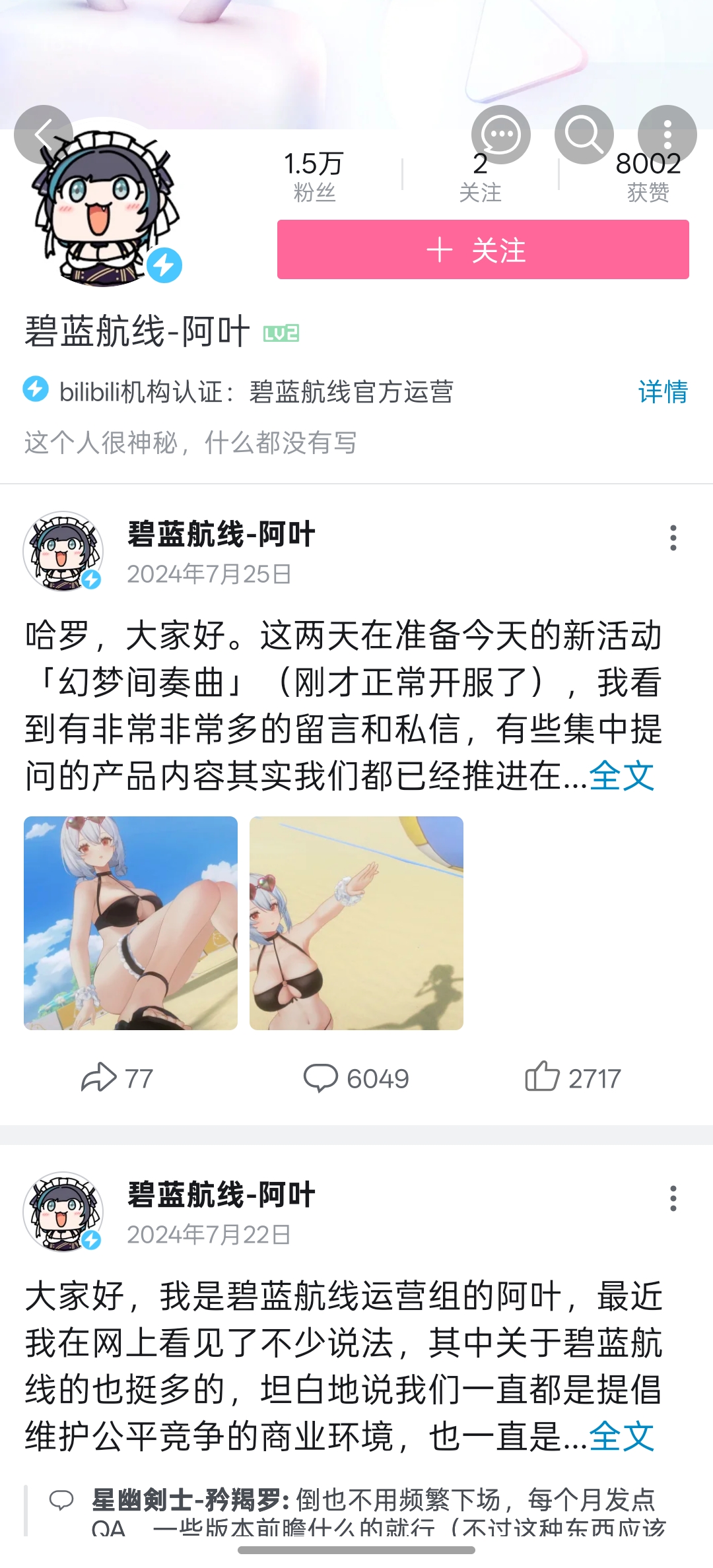Open the profile's three-dot overflow menu

(x=667, y=135)
